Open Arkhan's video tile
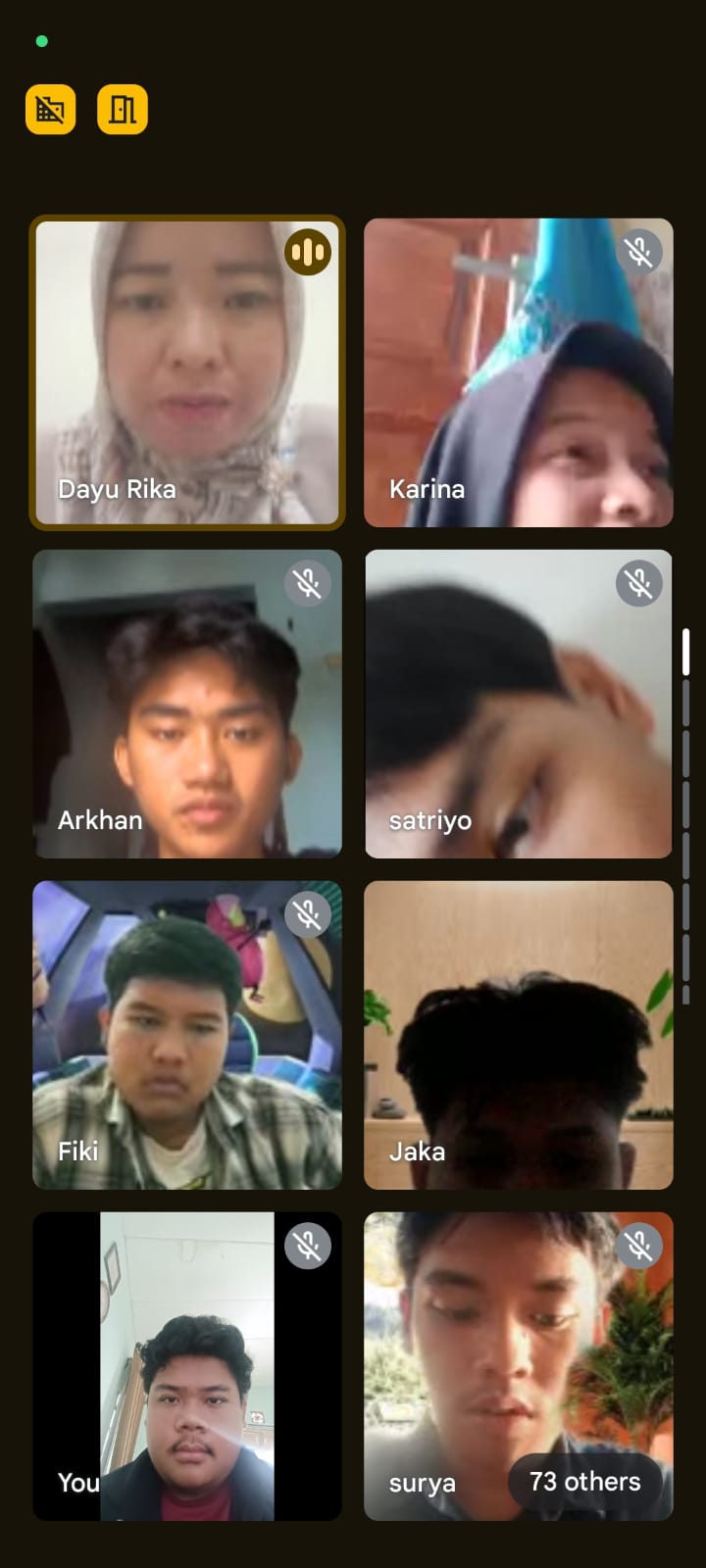706x1568 pixels. tap(187, 704)
